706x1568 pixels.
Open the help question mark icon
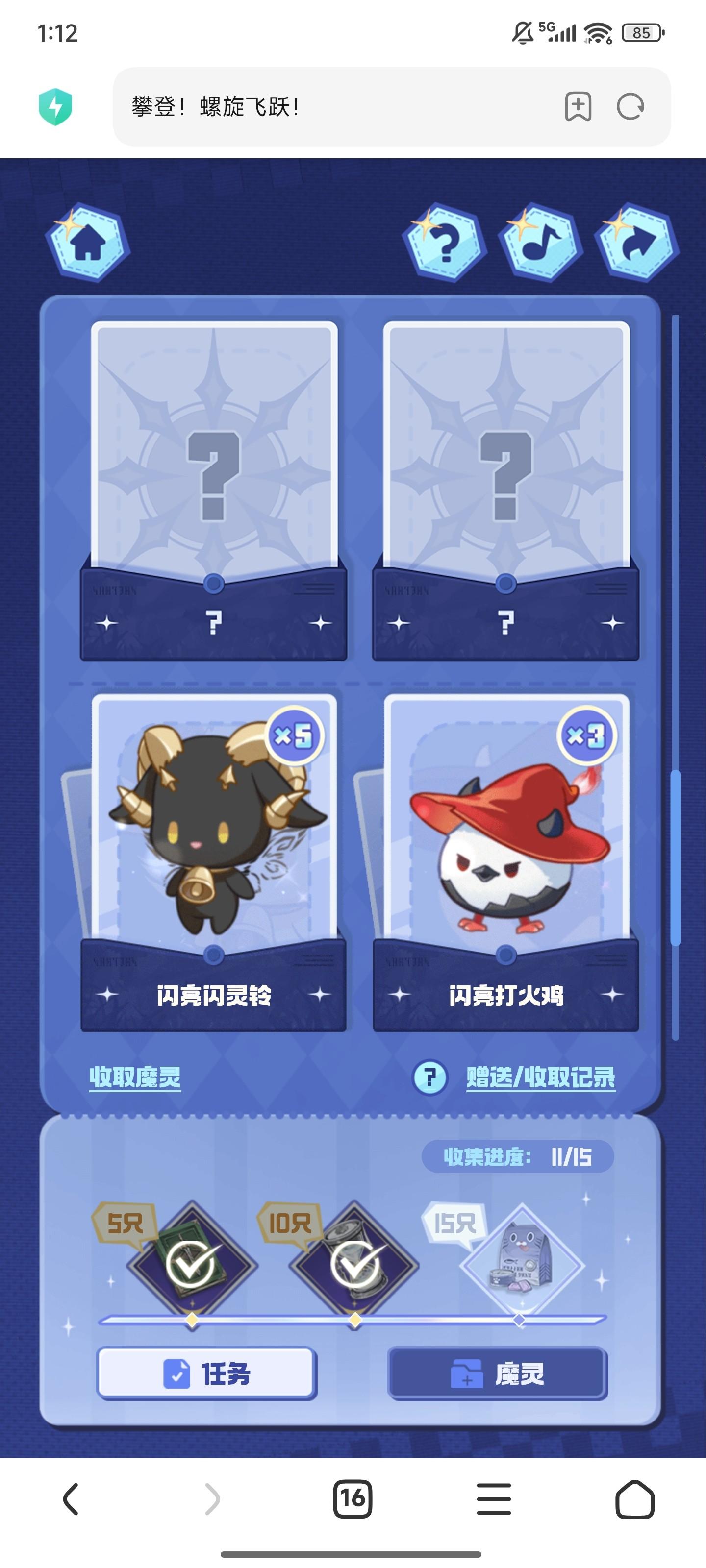[445, 244]
